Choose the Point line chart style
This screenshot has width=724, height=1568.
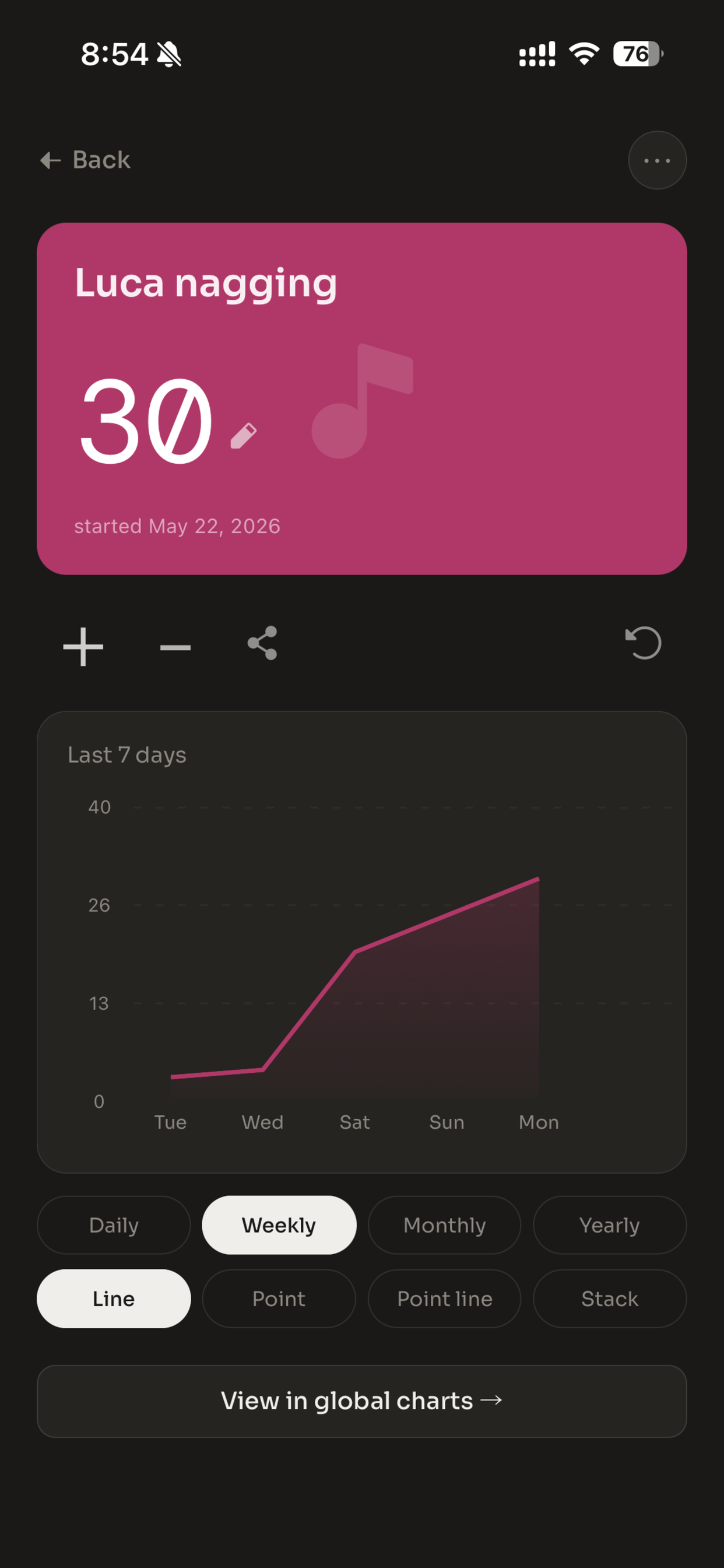point(445,1298)
